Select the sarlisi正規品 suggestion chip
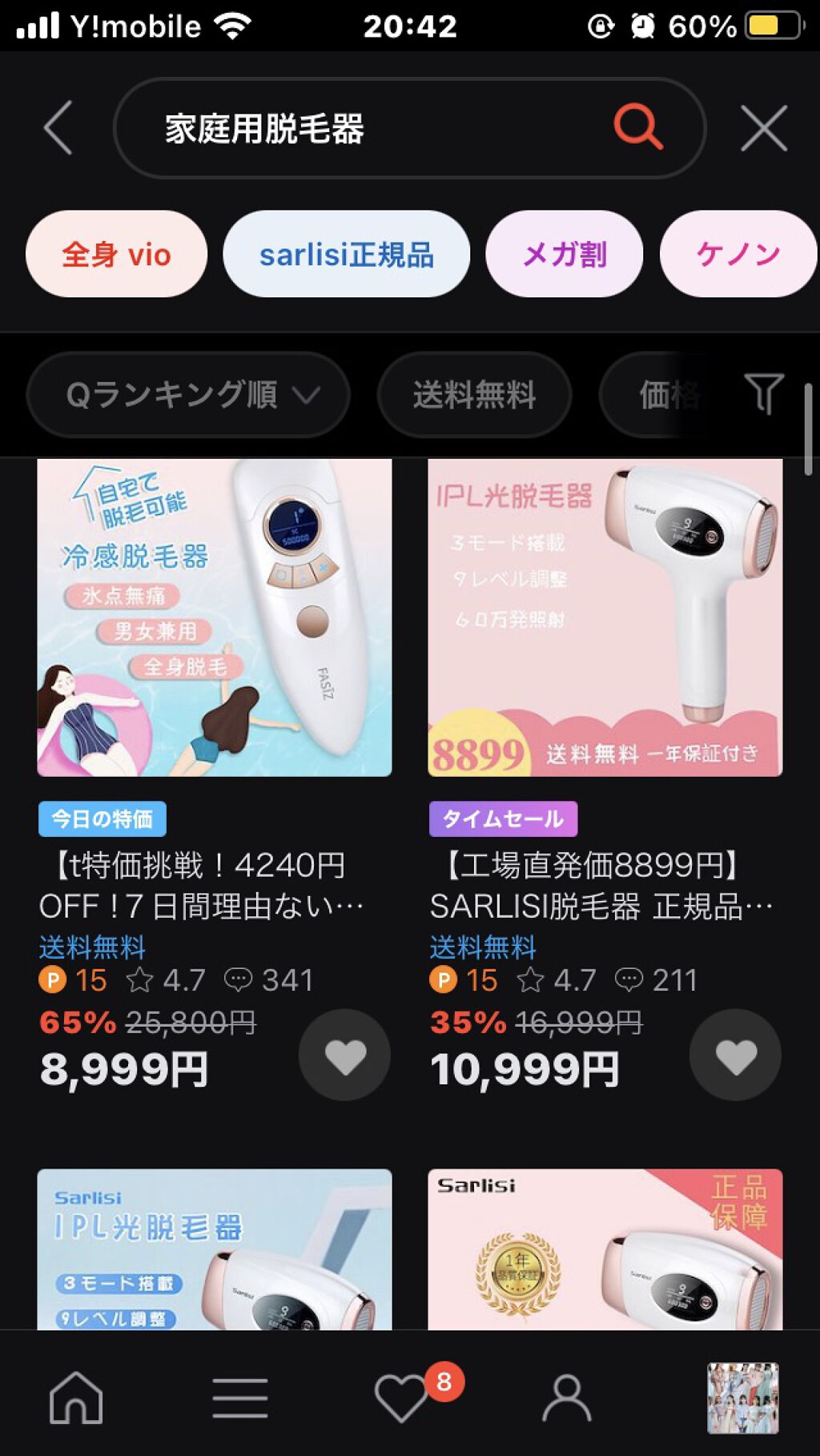This screenshot has width=820, height=1456. click(346, 255)
